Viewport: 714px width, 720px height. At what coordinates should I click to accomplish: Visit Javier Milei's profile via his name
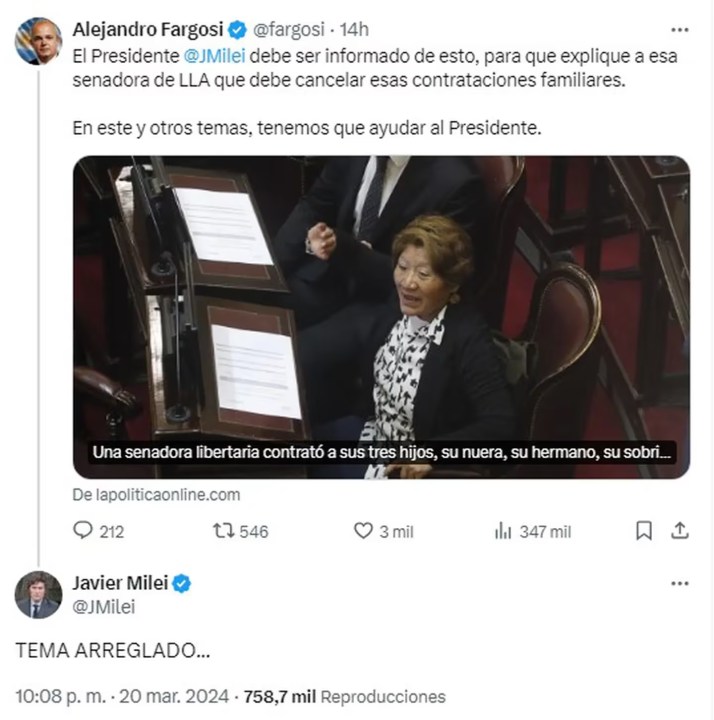point(119,584)
